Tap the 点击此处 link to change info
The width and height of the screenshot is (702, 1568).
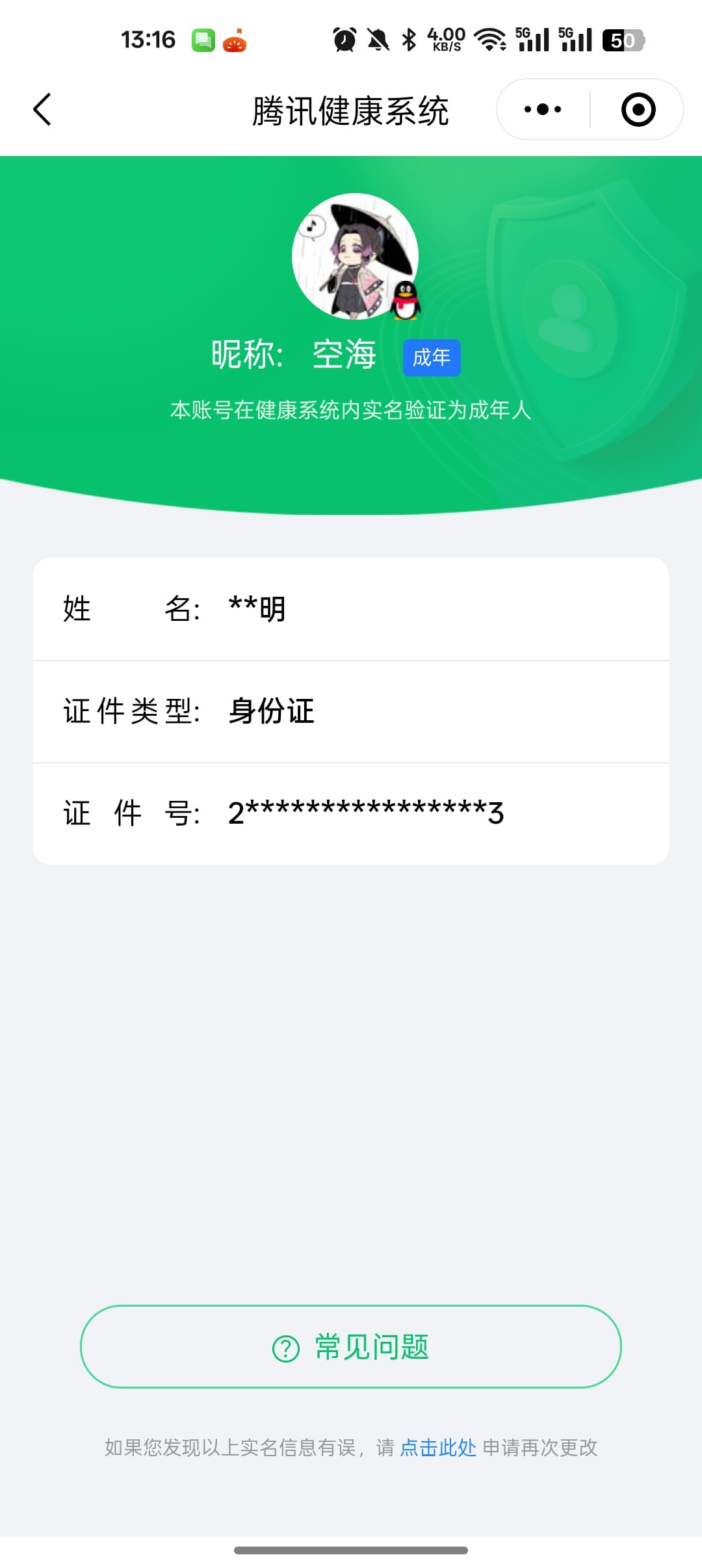(x=438, y=1447)
